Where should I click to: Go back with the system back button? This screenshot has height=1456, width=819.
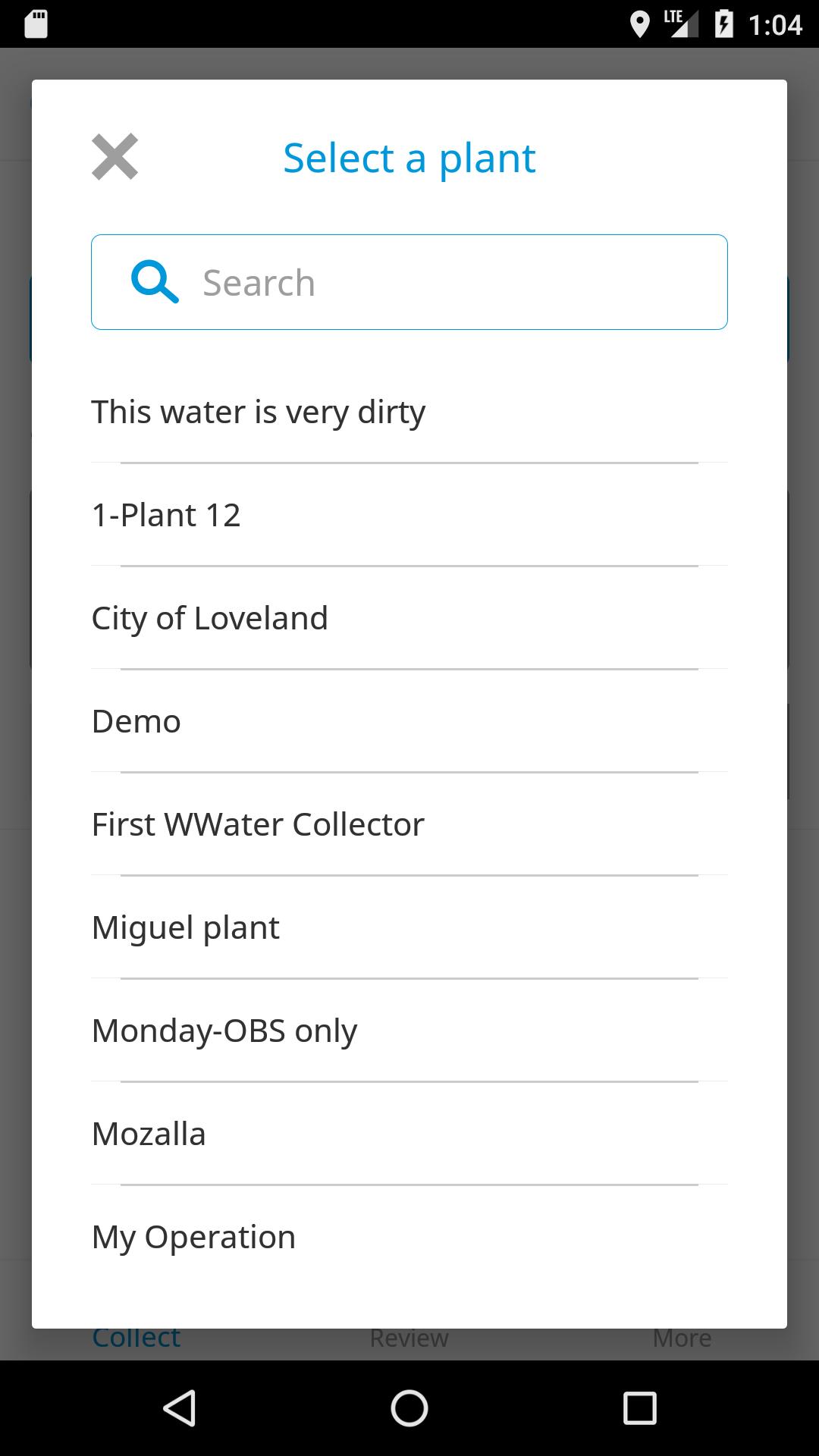tap(180, 1408)
